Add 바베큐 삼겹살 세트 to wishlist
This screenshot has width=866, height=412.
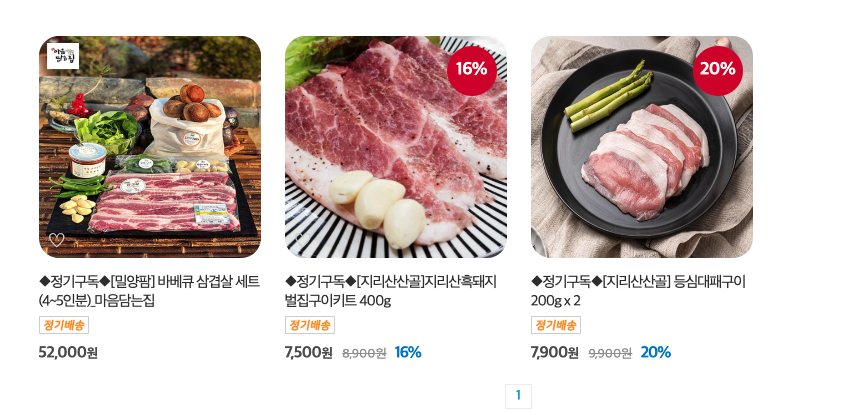(57, 240)
